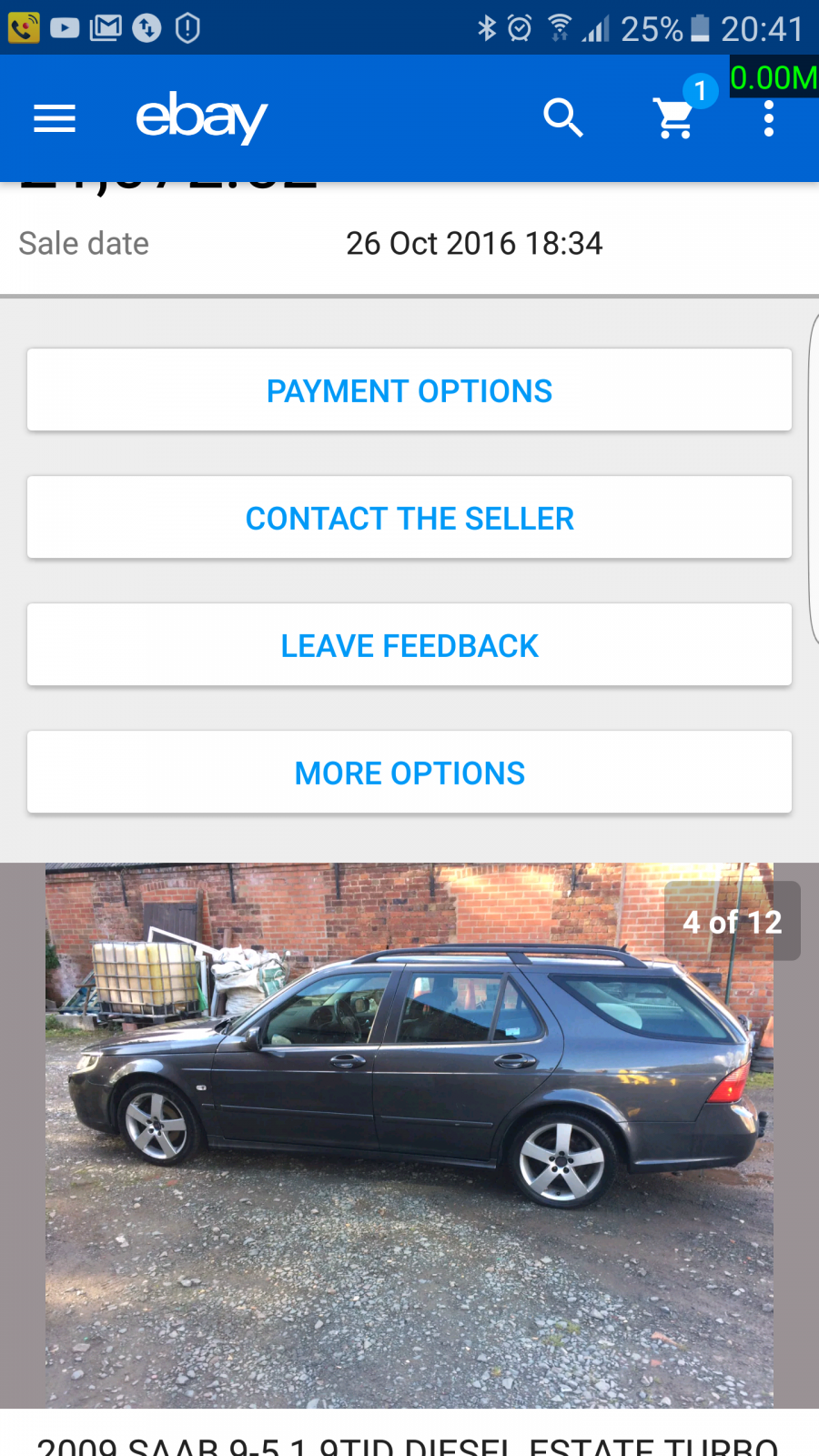
Task: Open the shopping cart
Action: [x=675, y=118]
